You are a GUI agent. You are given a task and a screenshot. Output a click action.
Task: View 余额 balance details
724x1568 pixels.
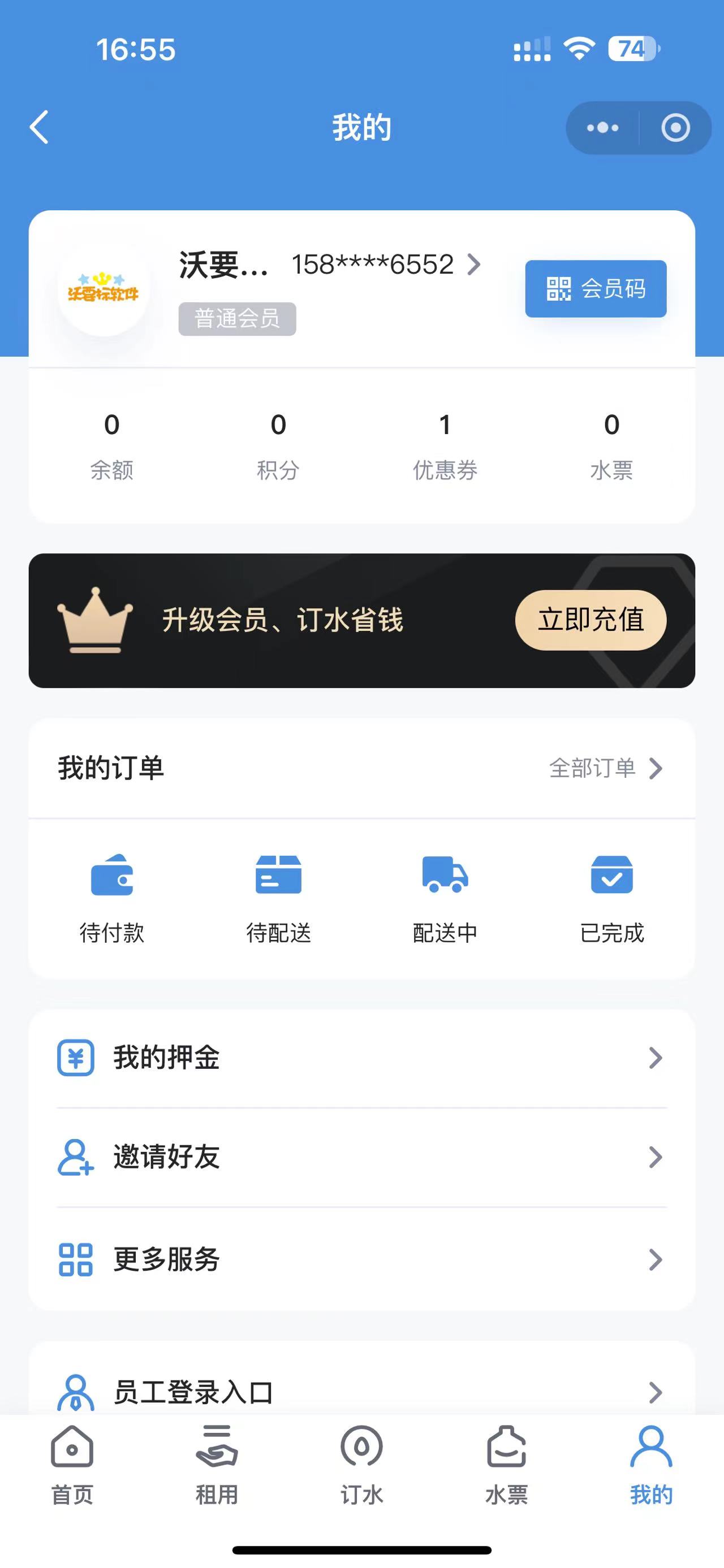[x=111, y=445]
